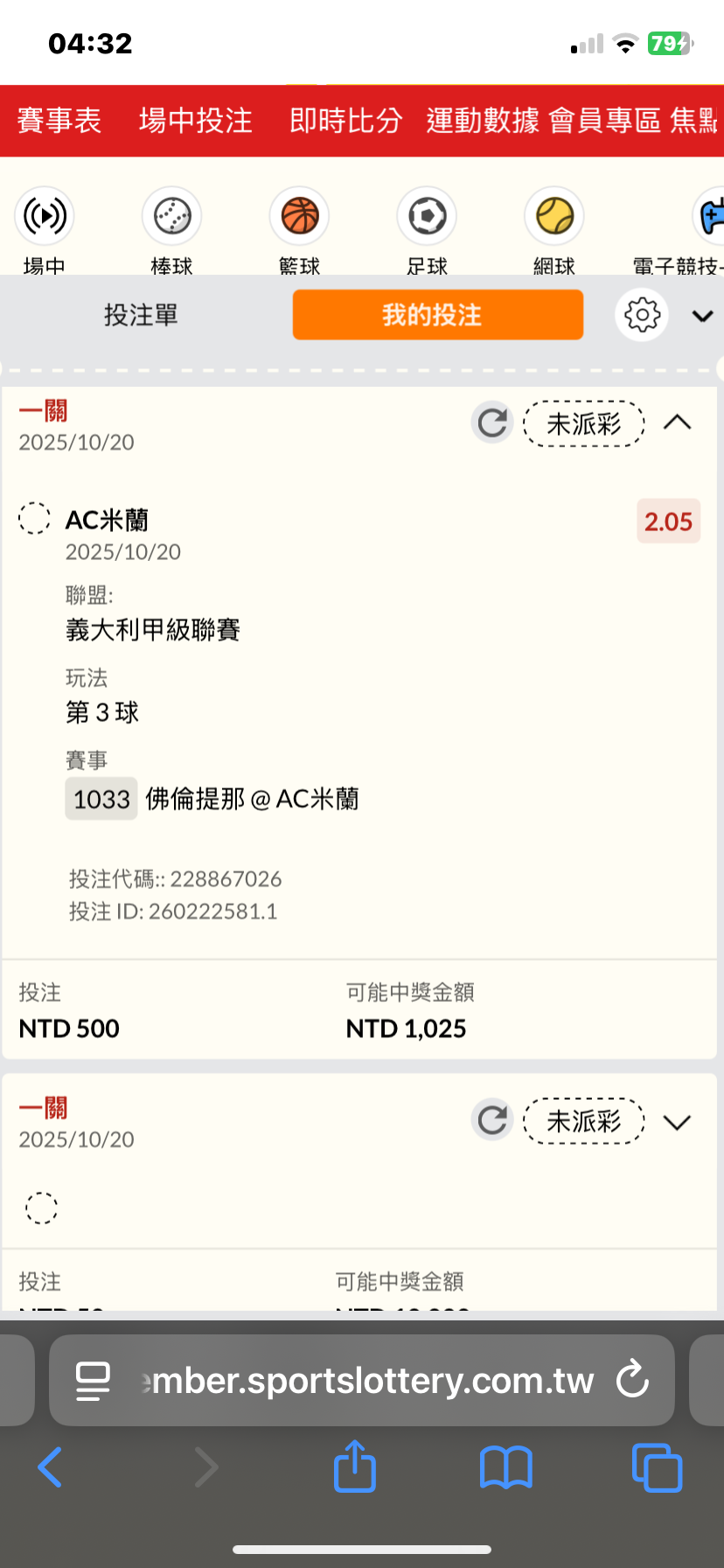This screenshot has height=1568, width=724.
Task: Select the 場中 live sport icon
Action: click(x=44, y=216)
